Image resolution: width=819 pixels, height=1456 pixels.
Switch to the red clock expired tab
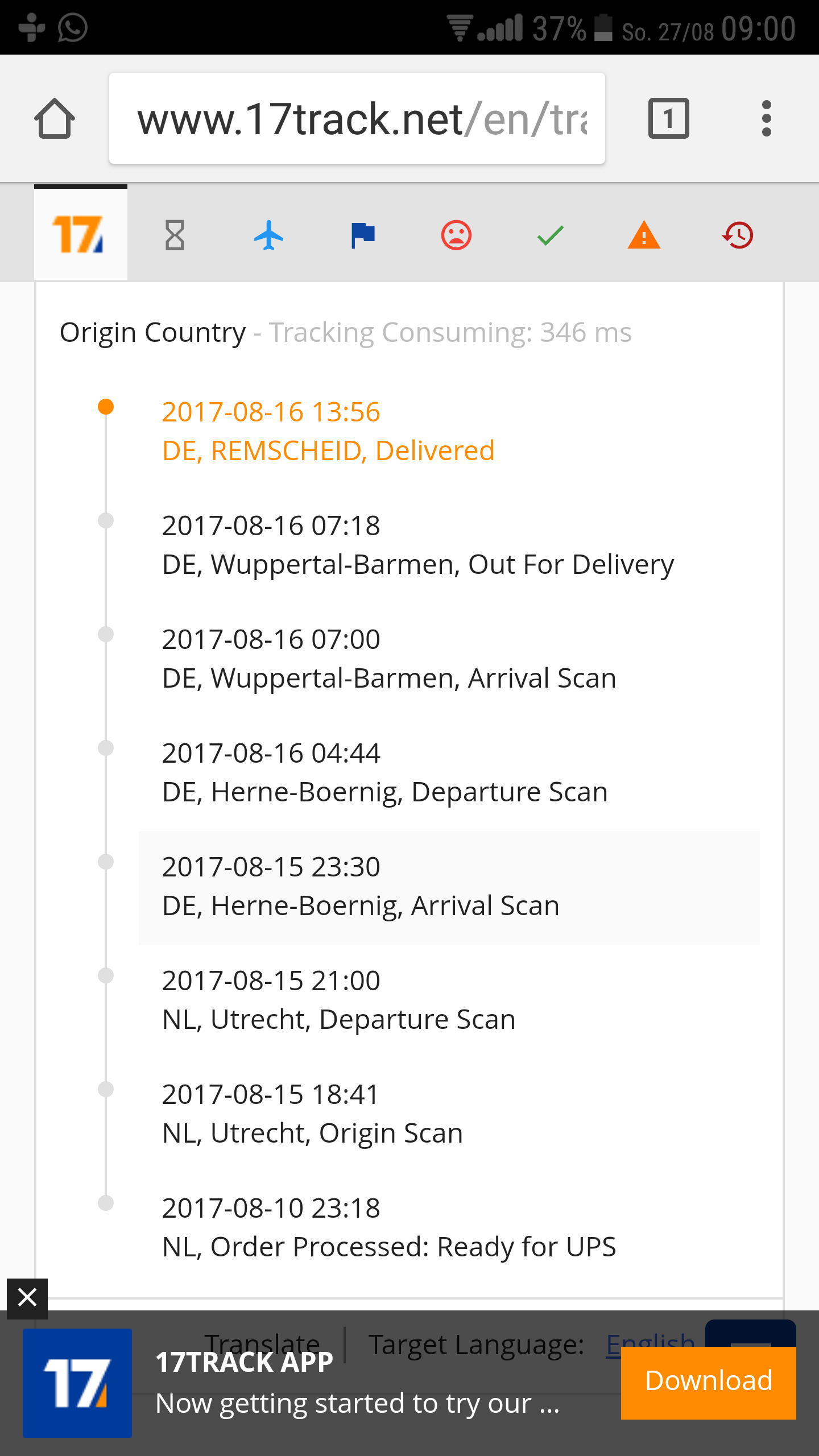coord(738,235)
